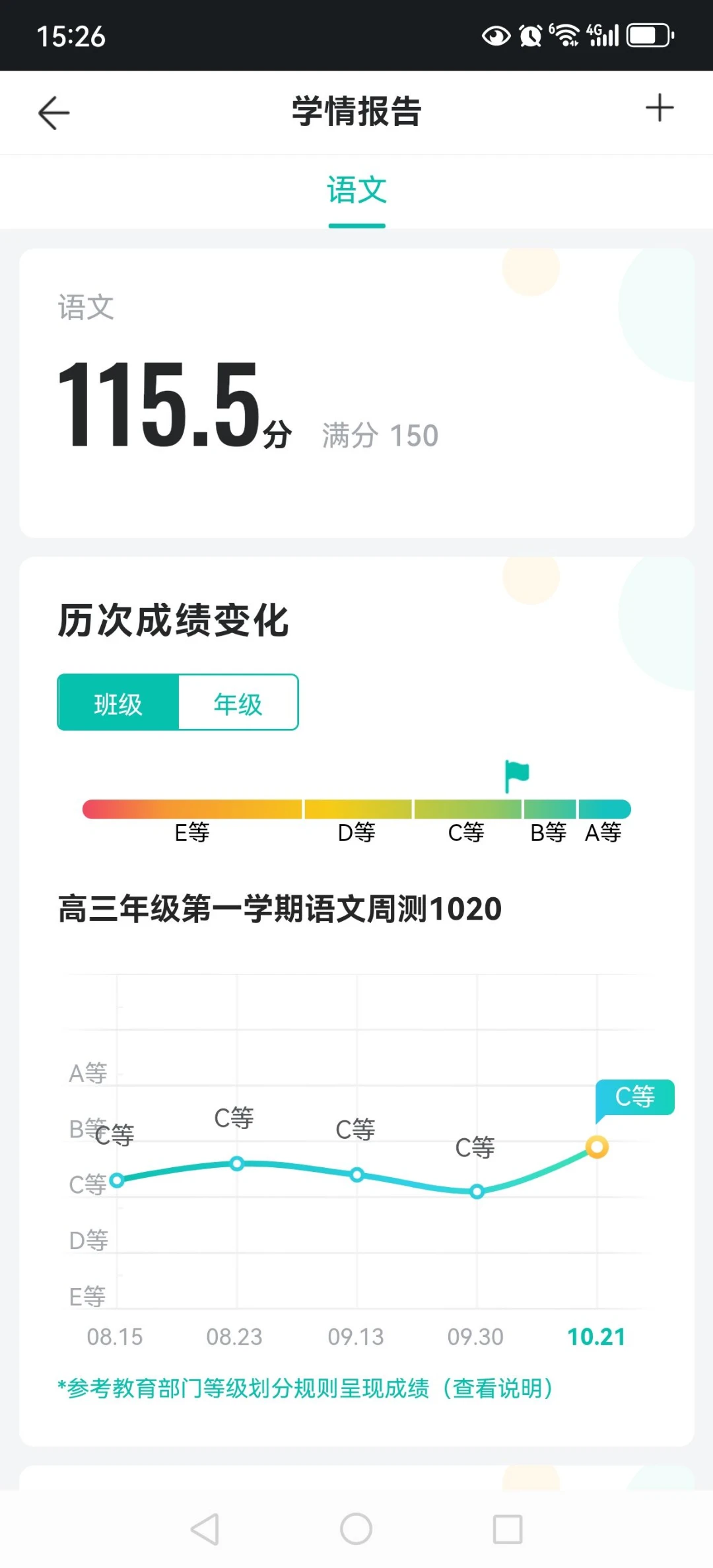Select the 语文 subject tab
713x1568 pixels.
(357, 191)
